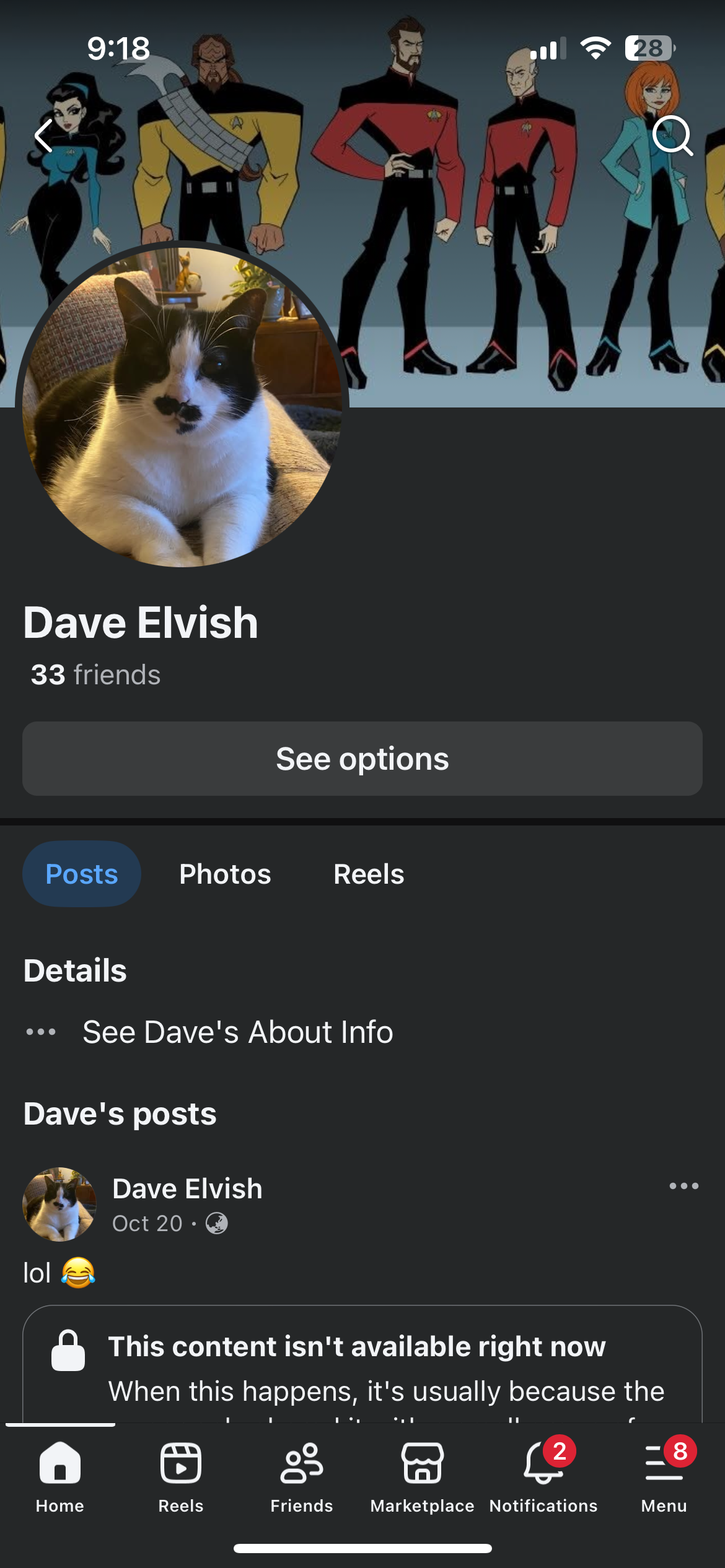This screenshot has width=725, height=1568.
Task: Open the Oct 20 post's three-dot menu
Action: [x=683, y=1186]
